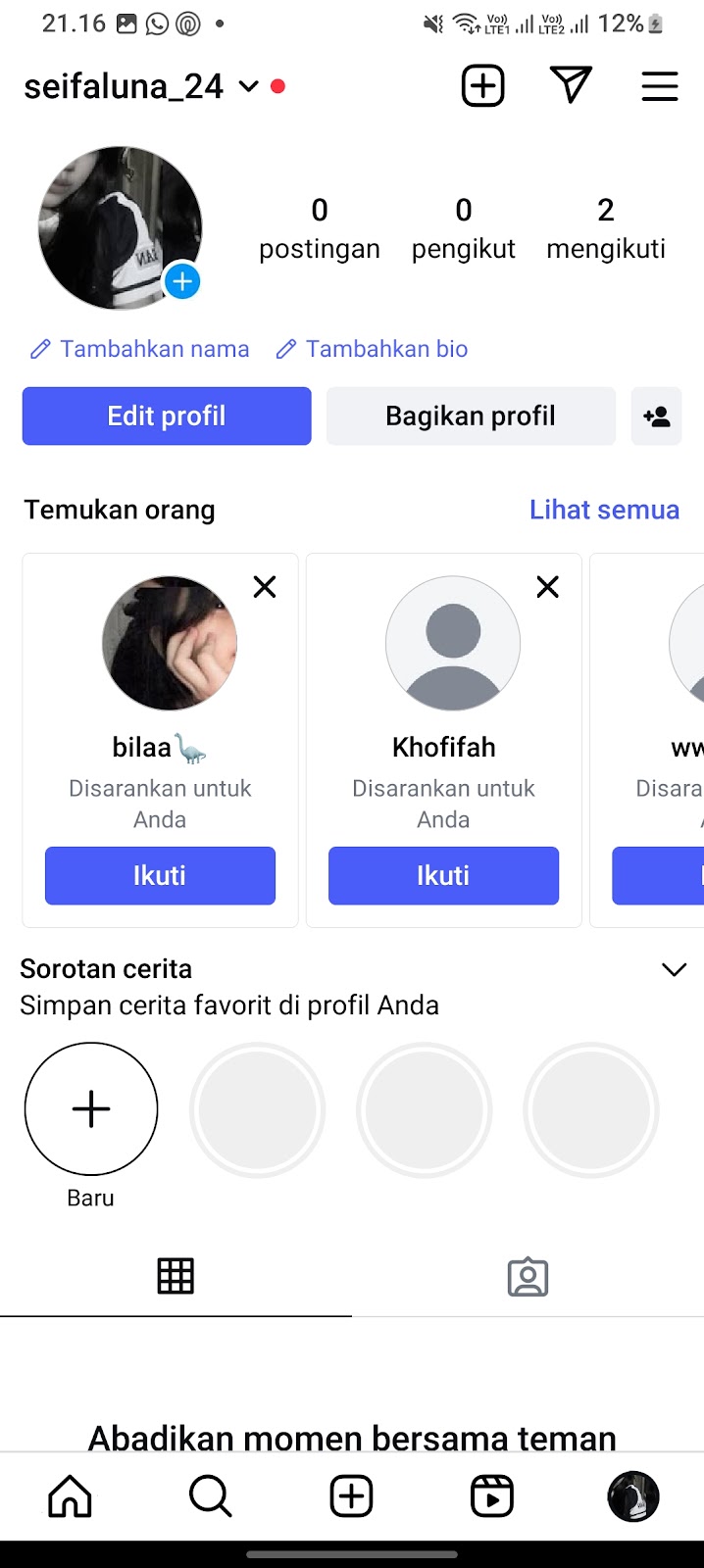This screenshot has width=704, height=1568.
Task: Follow Khofifah with Ikuti button
Action: [443, 875]
